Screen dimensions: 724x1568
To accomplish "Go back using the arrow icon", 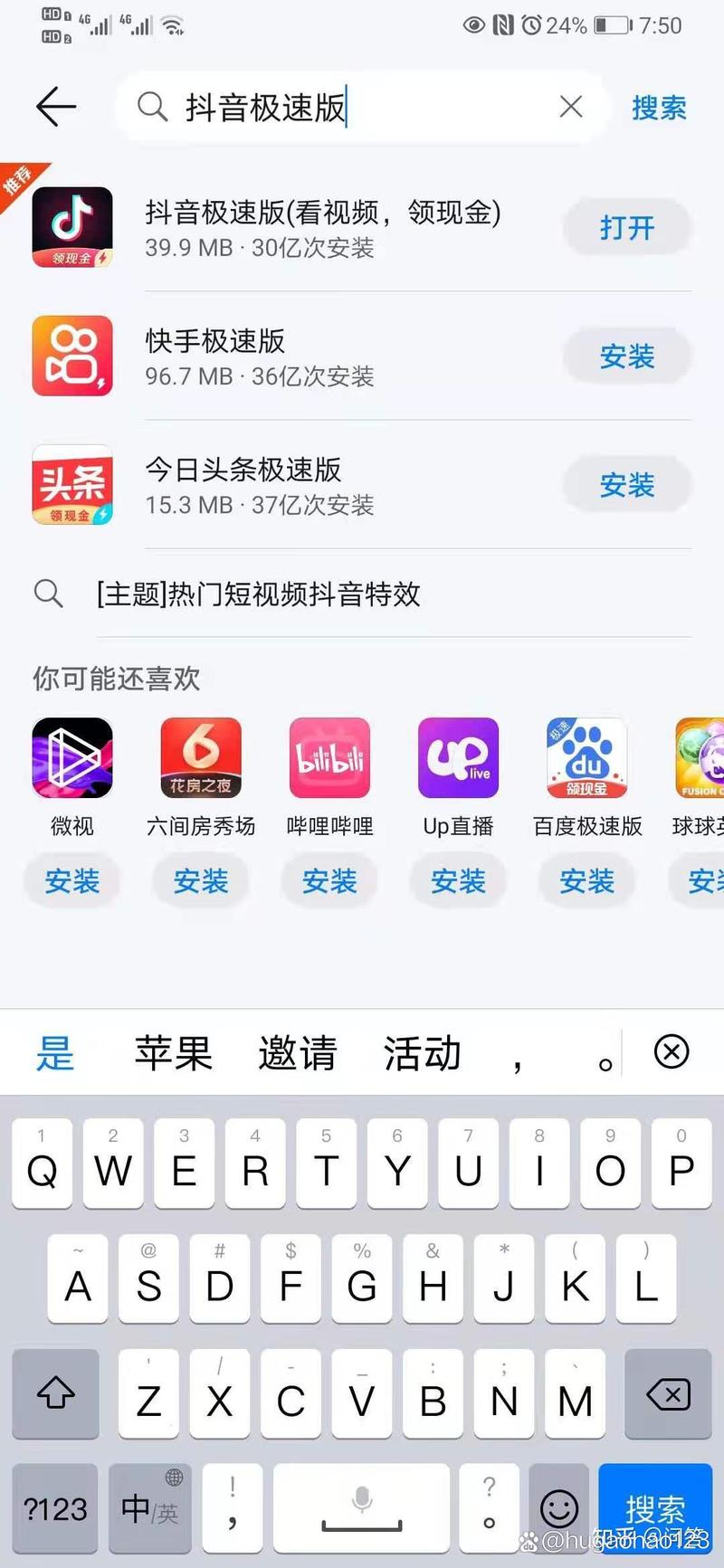I will tap(56, 107).
